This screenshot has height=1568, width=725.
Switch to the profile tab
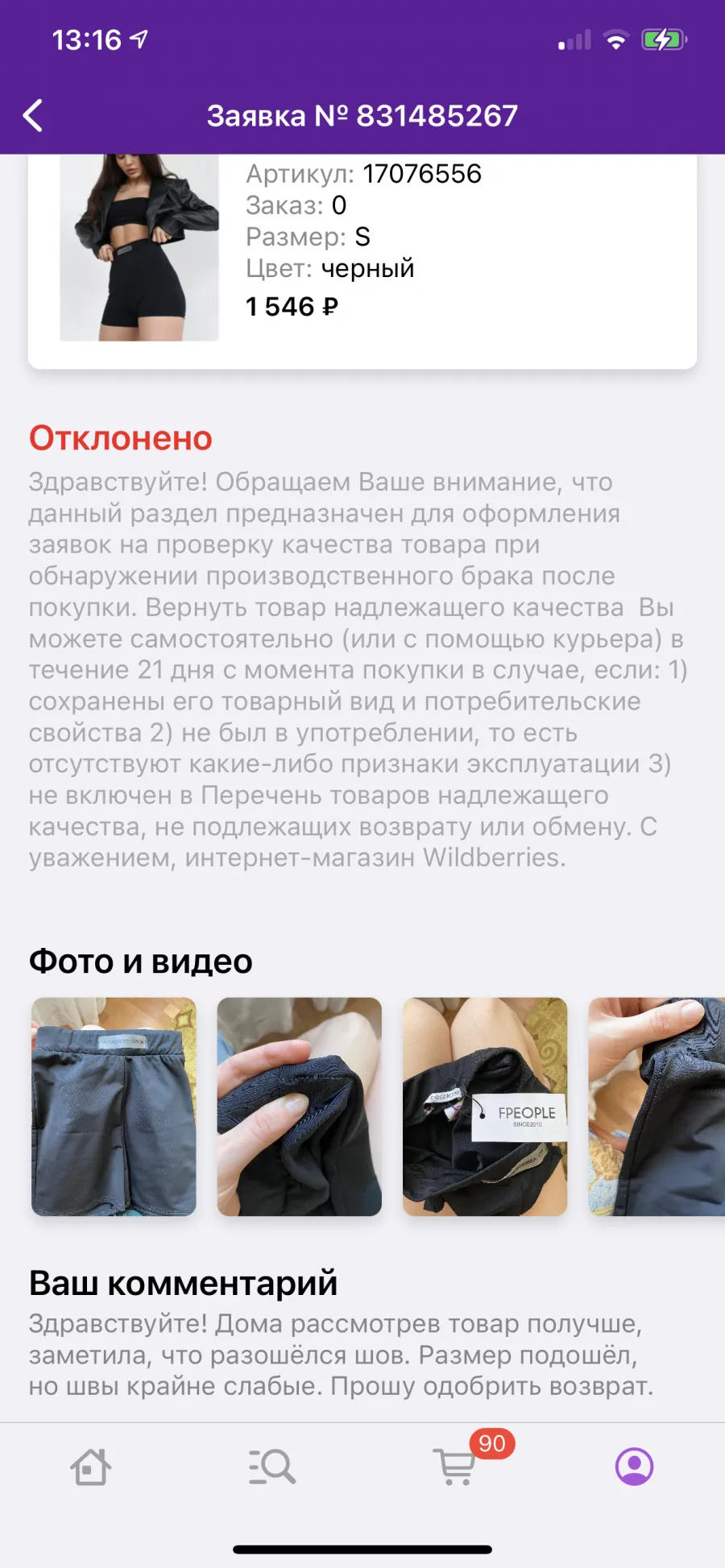[x=635, y=1467]
